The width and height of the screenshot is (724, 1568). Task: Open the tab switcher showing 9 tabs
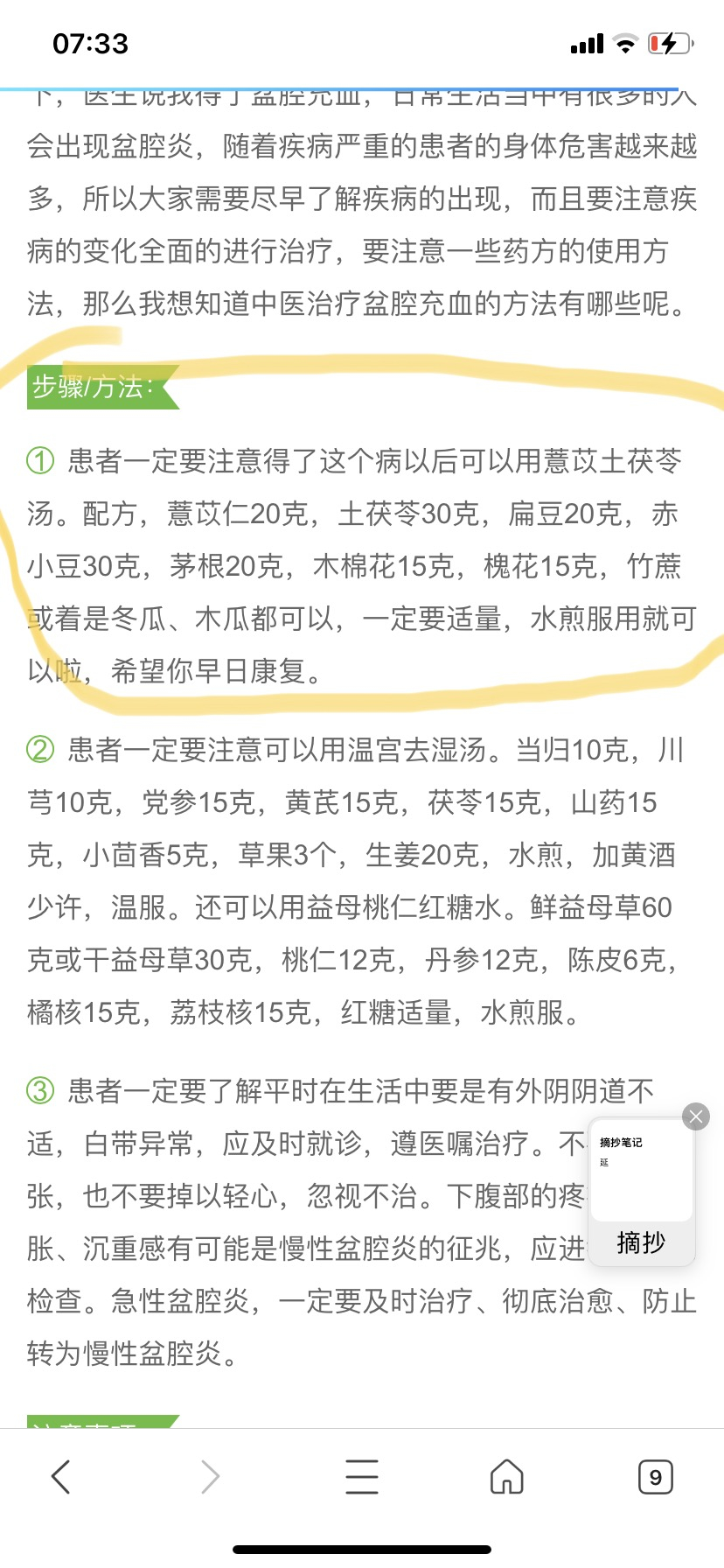[655, 1476]
